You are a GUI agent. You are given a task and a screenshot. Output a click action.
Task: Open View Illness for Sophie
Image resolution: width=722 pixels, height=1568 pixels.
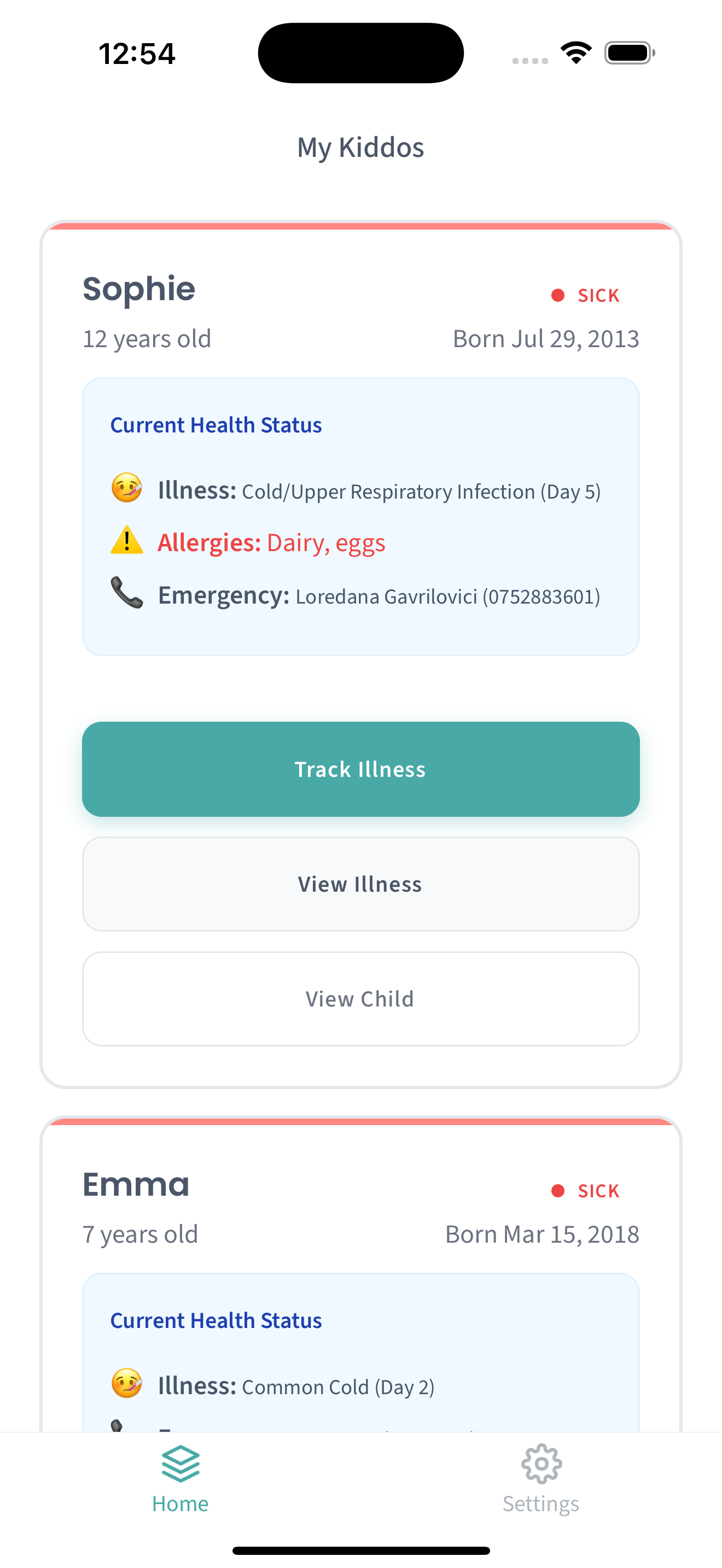(361, 884)
